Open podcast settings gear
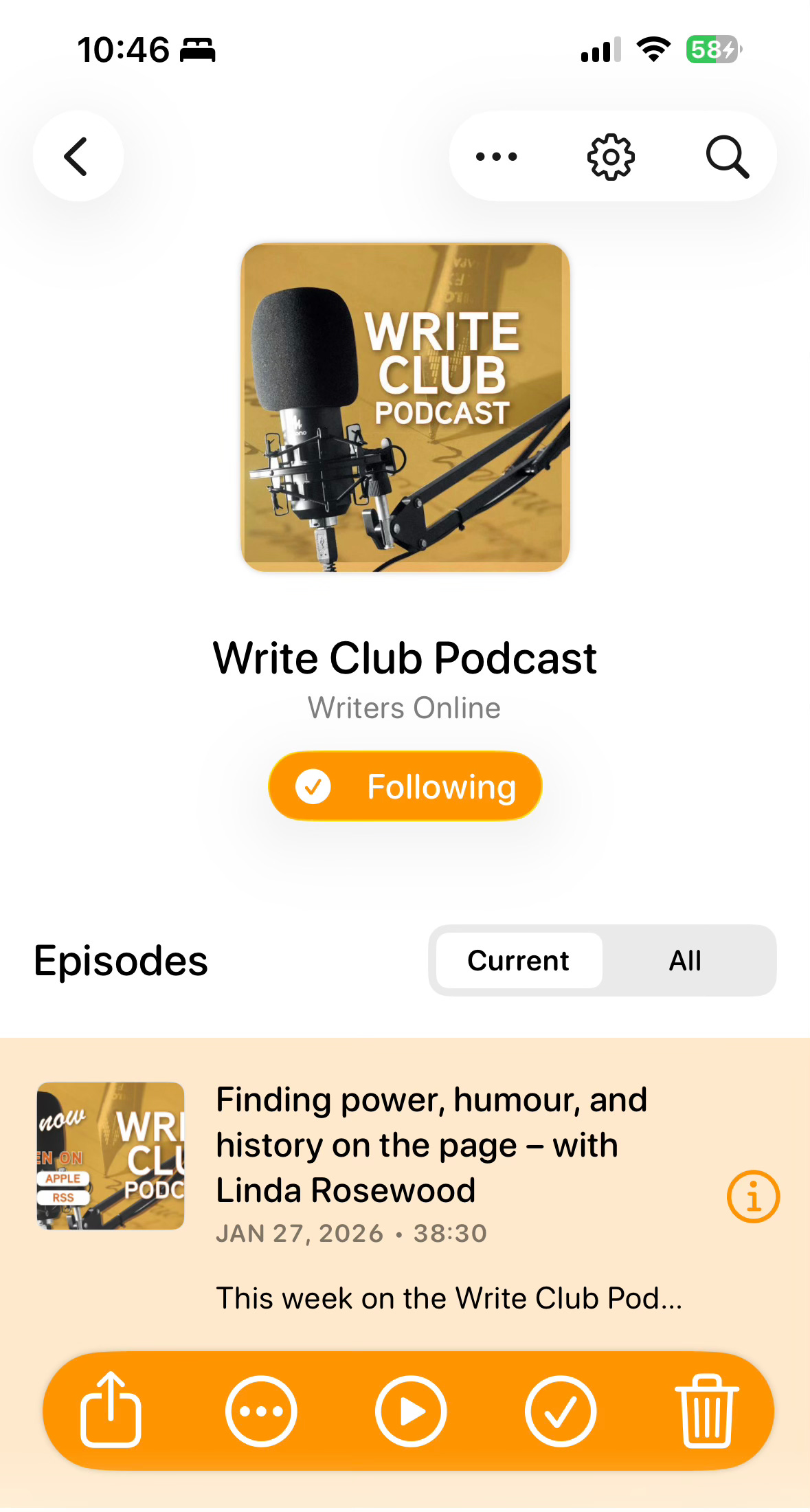810x1512 pixels. [x=611, y=157]
